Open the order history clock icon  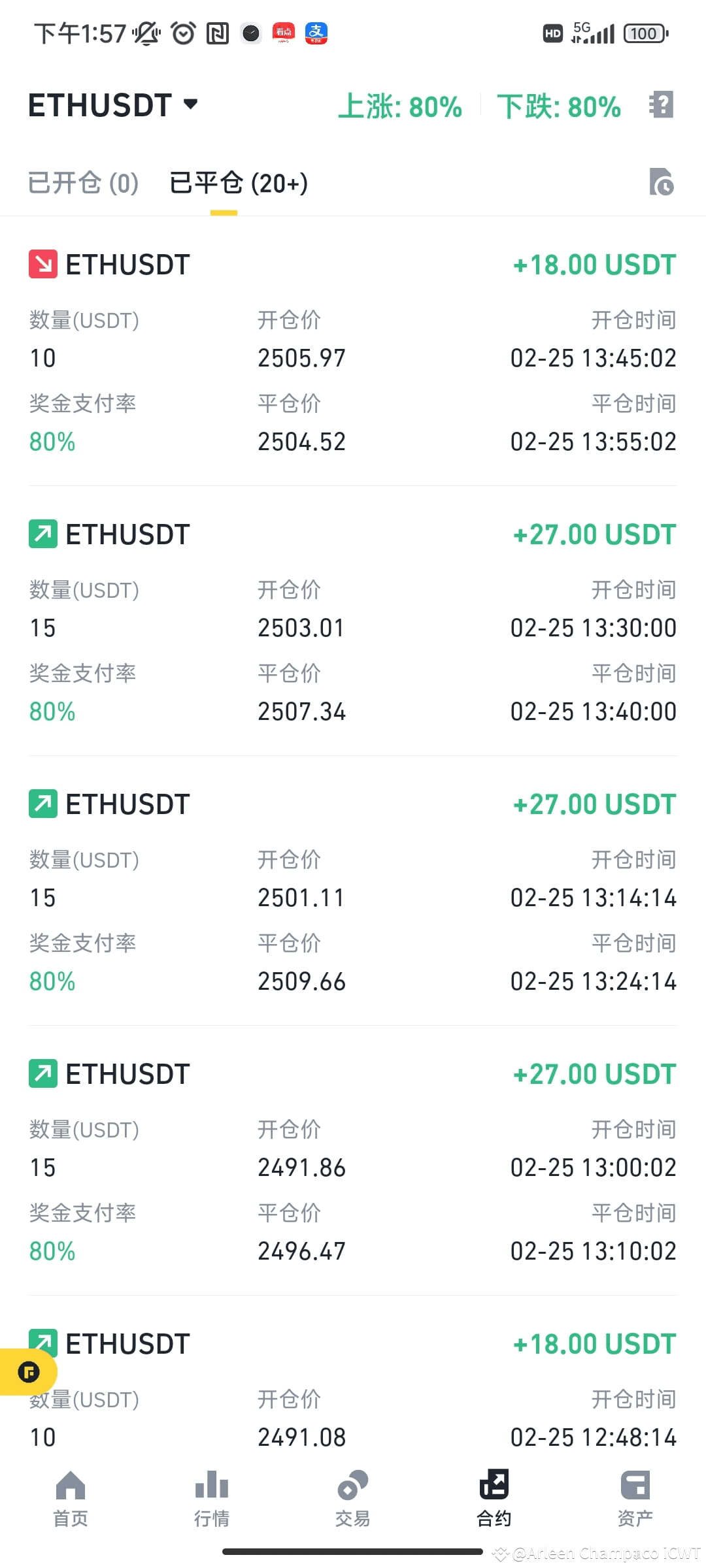(x=662, y=182)
